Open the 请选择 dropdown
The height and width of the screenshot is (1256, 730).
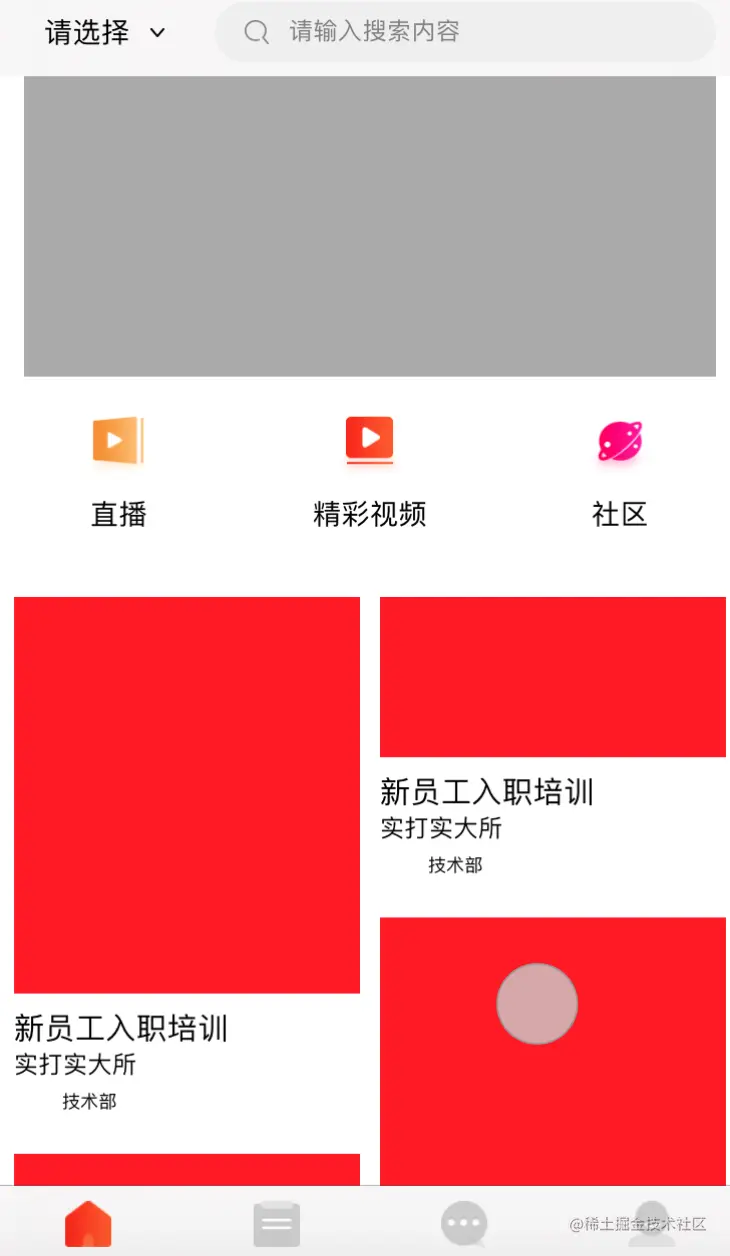click(105, 33)
